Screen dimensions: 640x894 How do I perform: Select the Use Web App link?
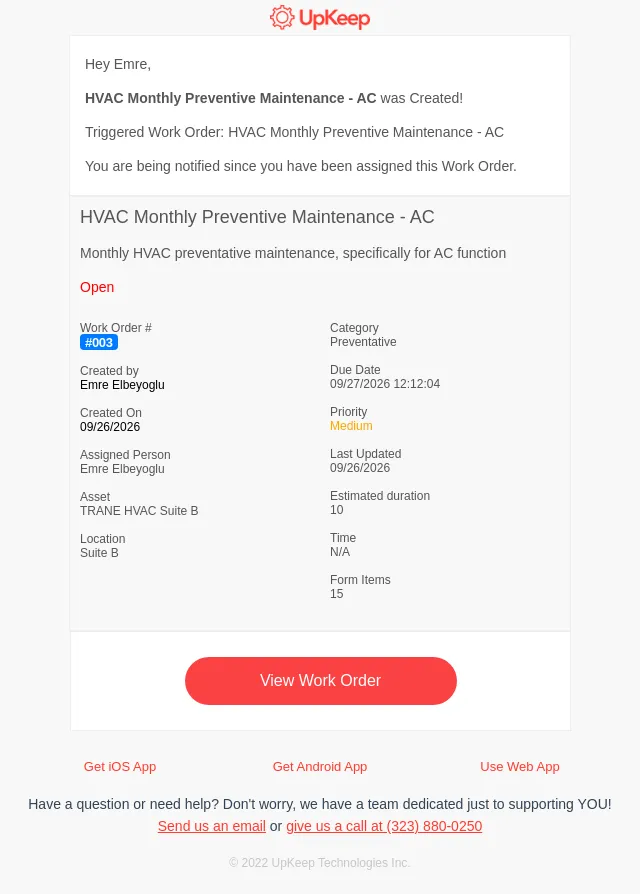520,767
